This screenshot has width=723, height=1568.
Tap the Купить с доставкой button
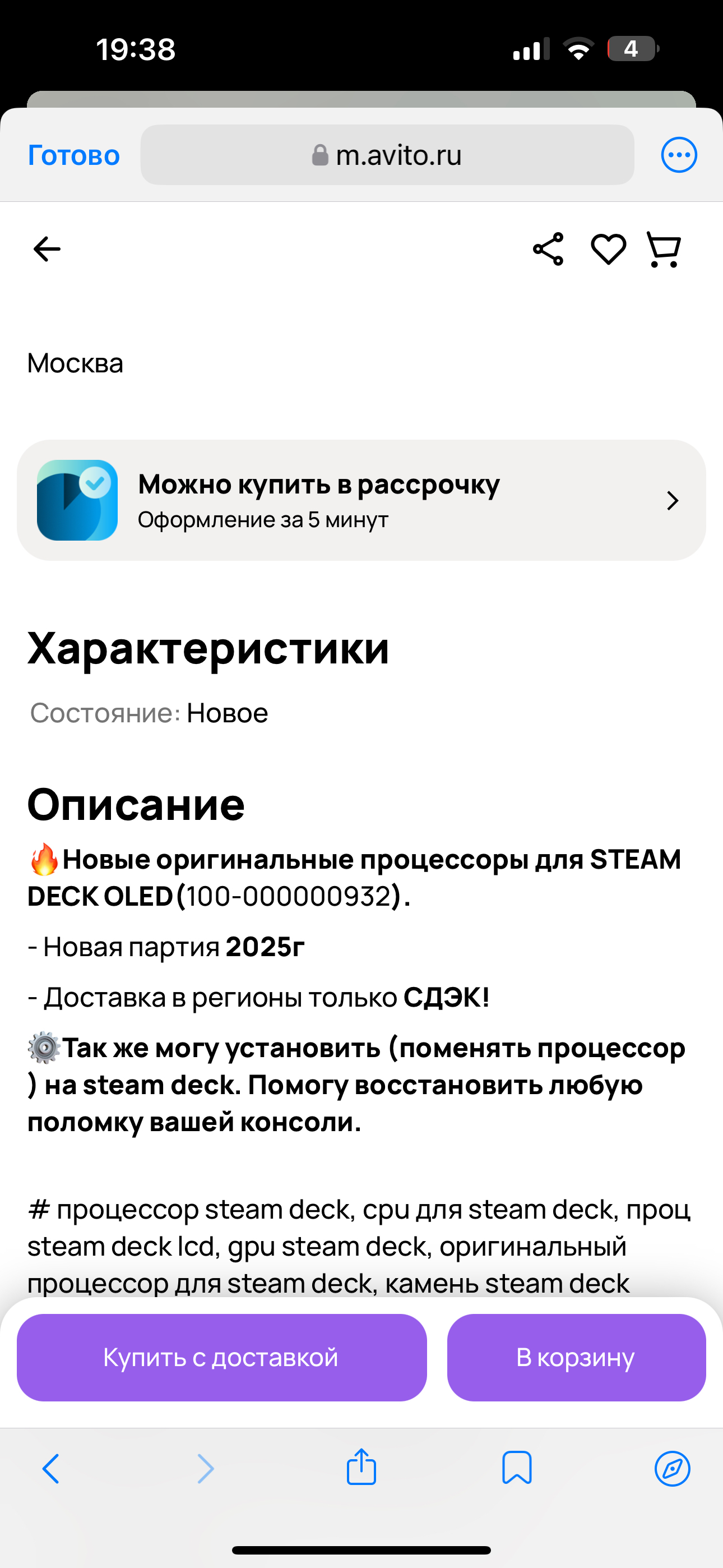coord(221,1357)
